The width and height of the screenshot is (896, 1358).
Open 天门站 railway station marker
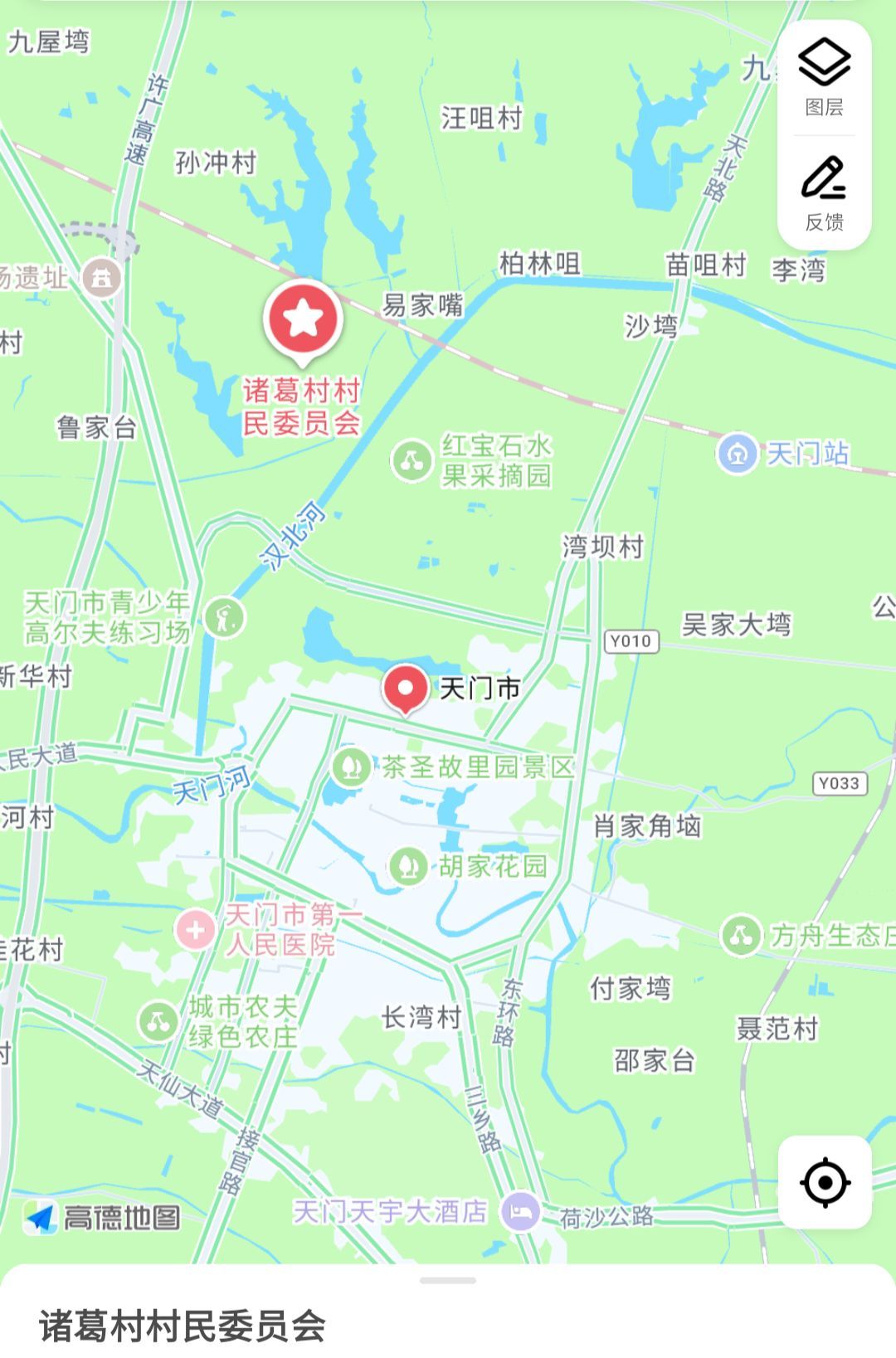tap(737, 454)
